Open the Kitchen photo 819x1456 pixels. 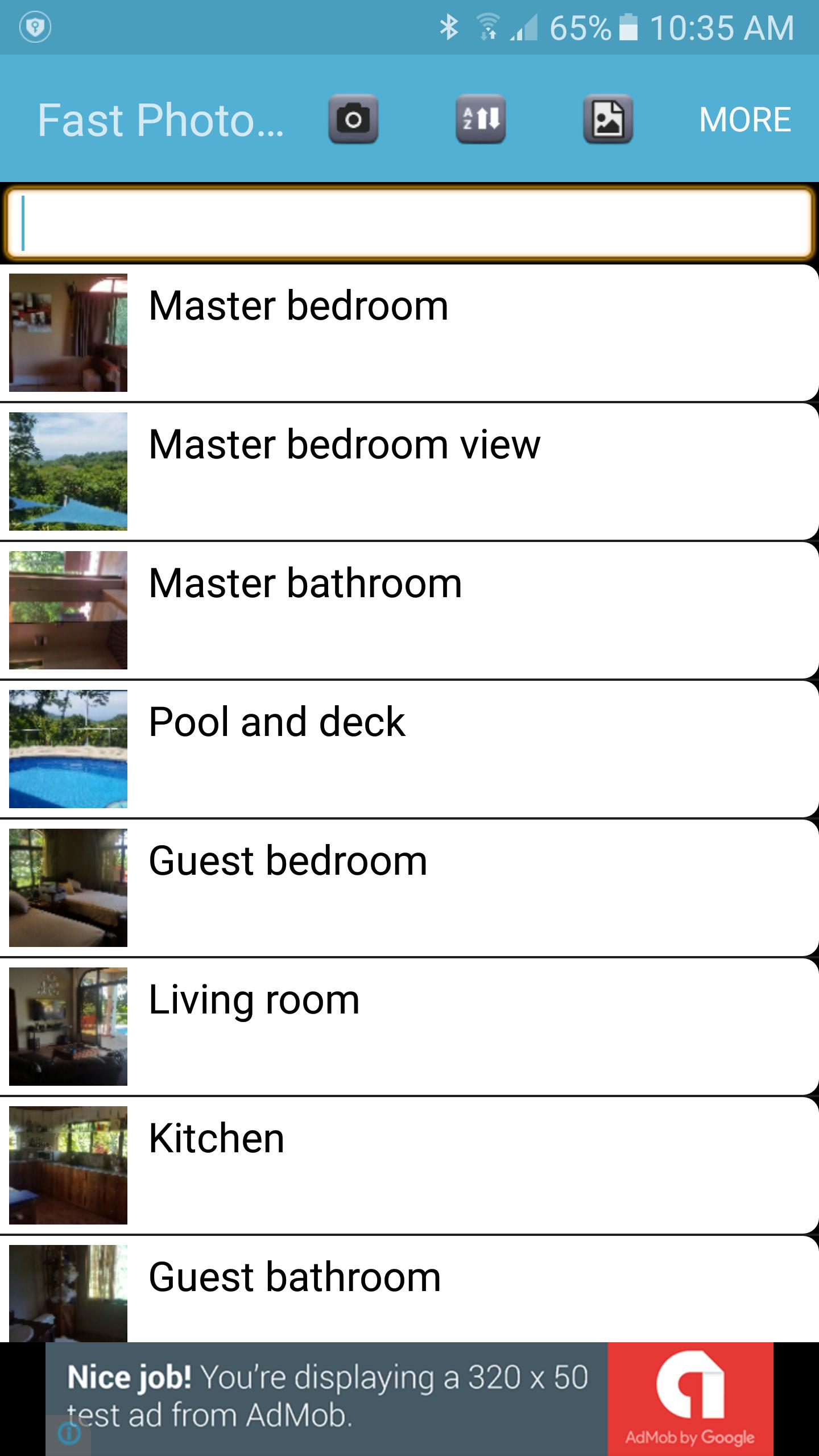pyautogui.click(x=409, y=1165)
